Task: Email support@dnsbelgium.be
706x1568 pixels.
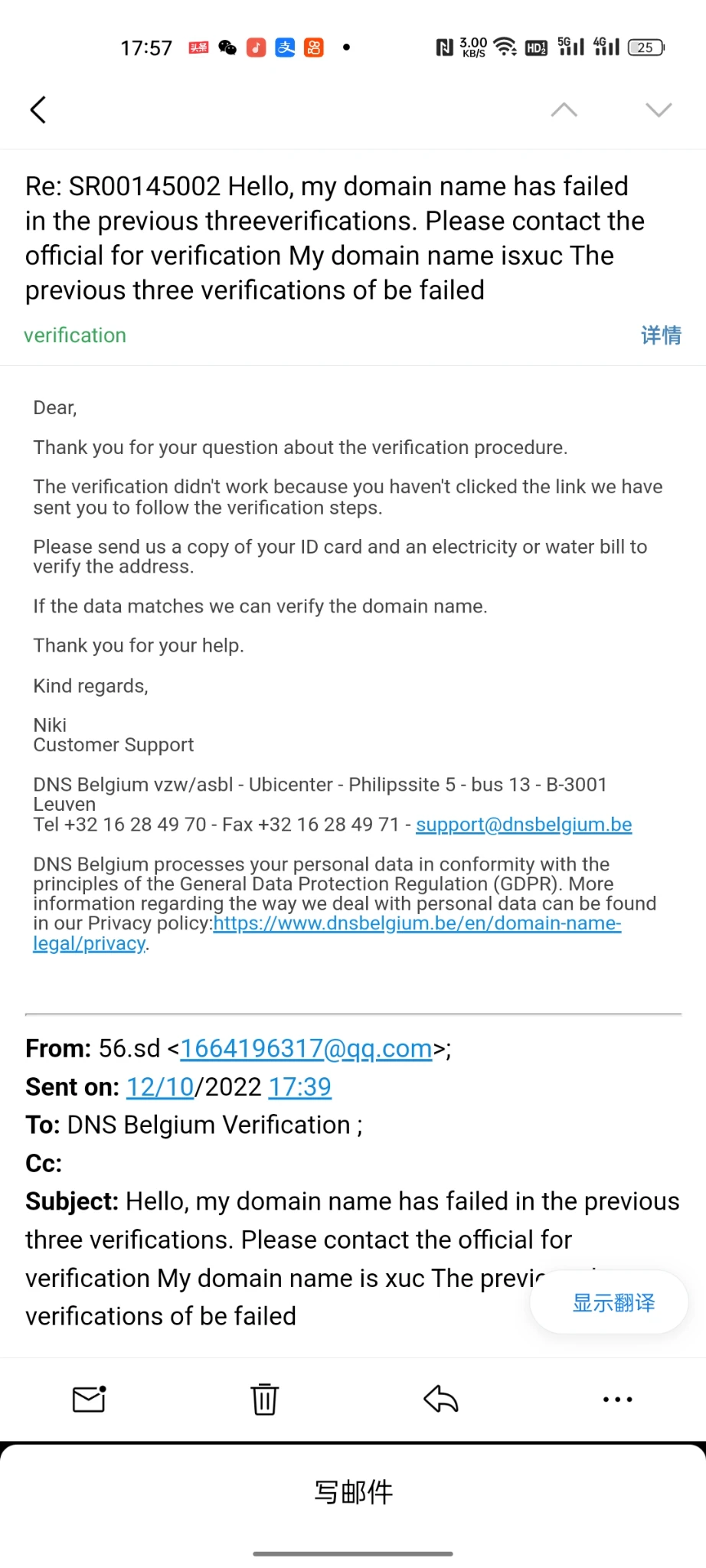Action: point(524,825)
